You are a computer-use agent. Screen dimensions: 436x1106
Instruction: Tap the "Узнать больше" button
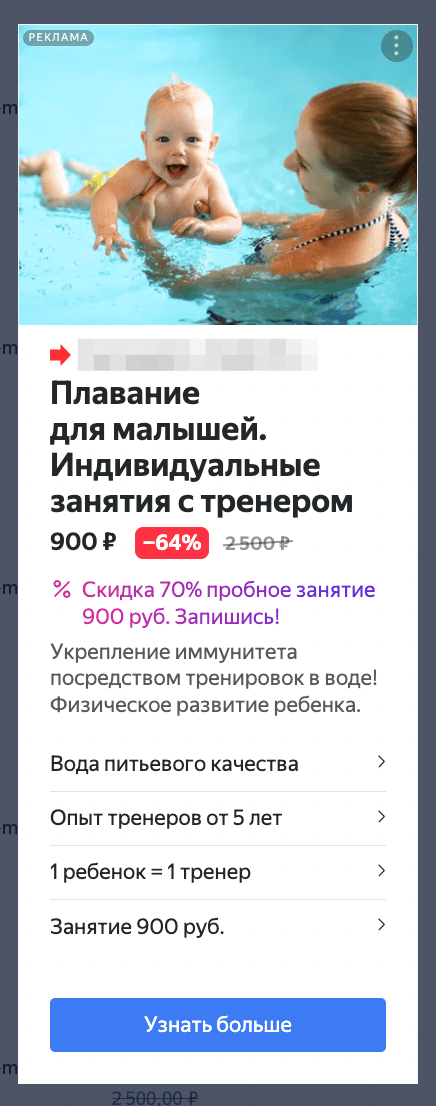pyautogui.click(x=218, y=1025)
